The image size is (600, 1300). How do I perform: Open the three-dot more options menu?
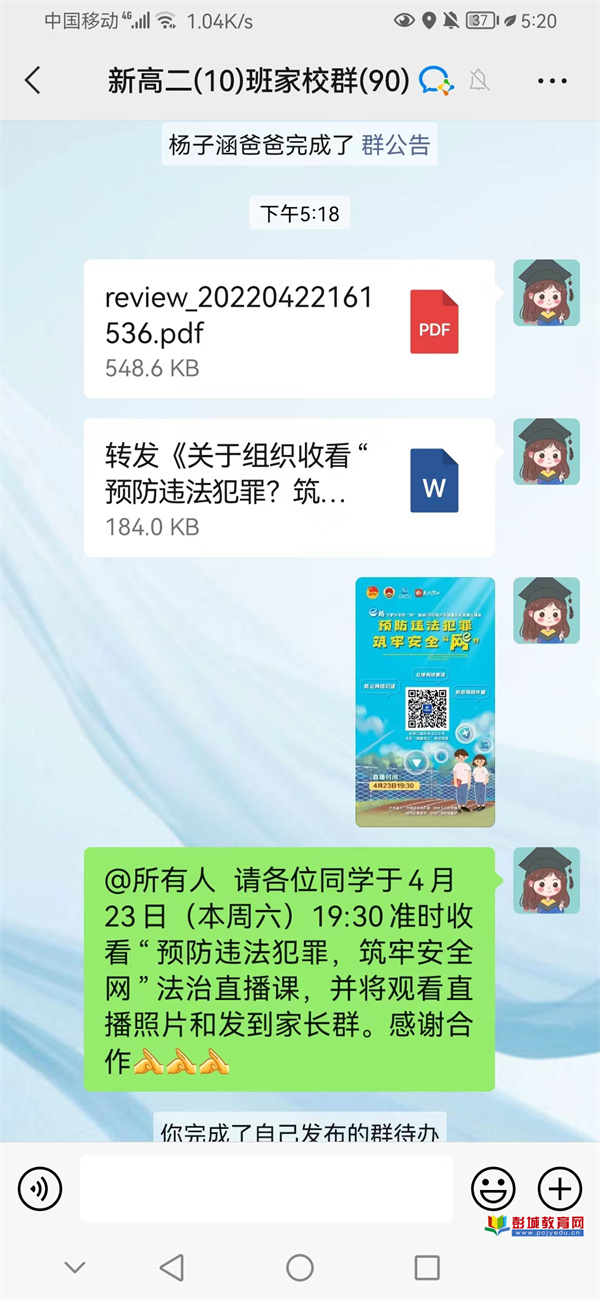(552, 81)
